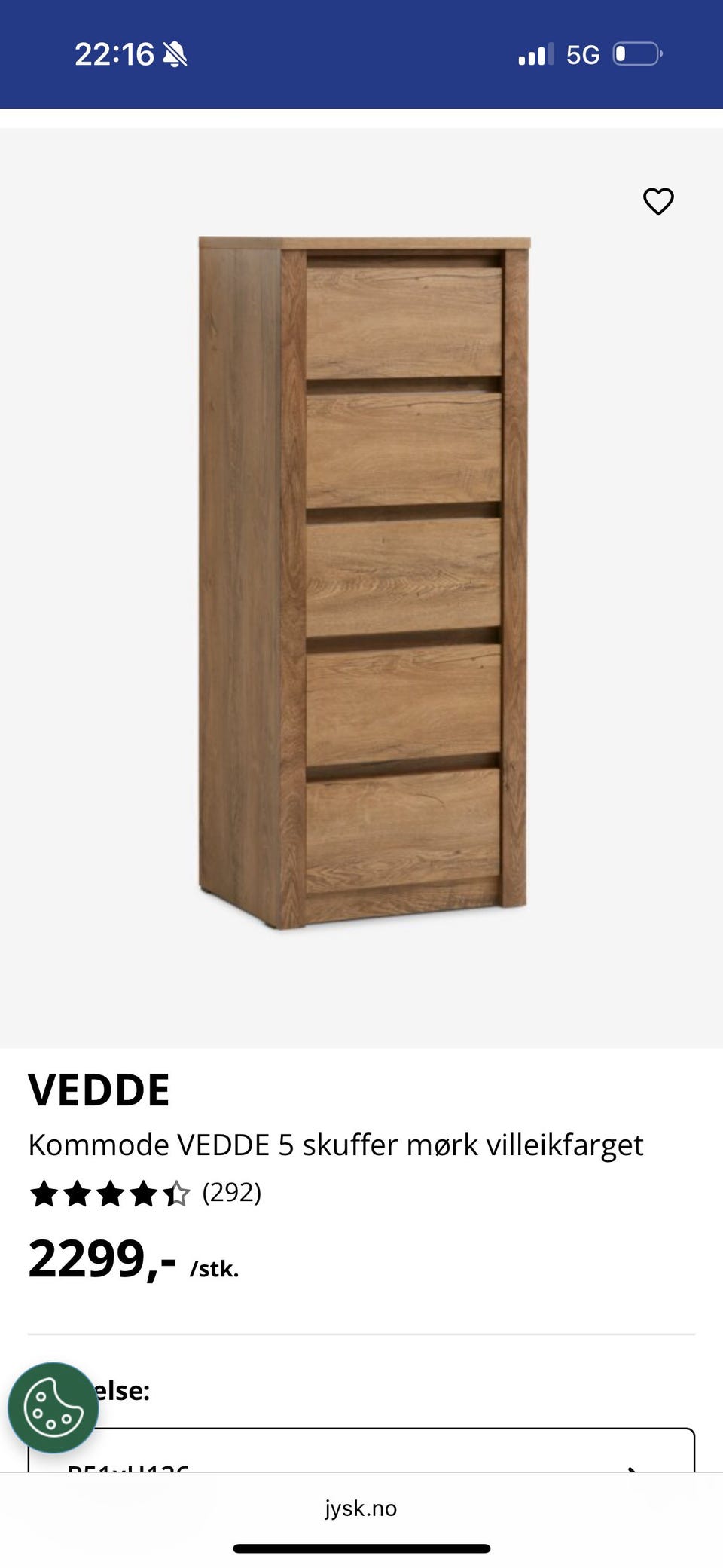Viewport: 723px width, 1568px height.
Task: Tap the battery level indicator
Action: 637,53
